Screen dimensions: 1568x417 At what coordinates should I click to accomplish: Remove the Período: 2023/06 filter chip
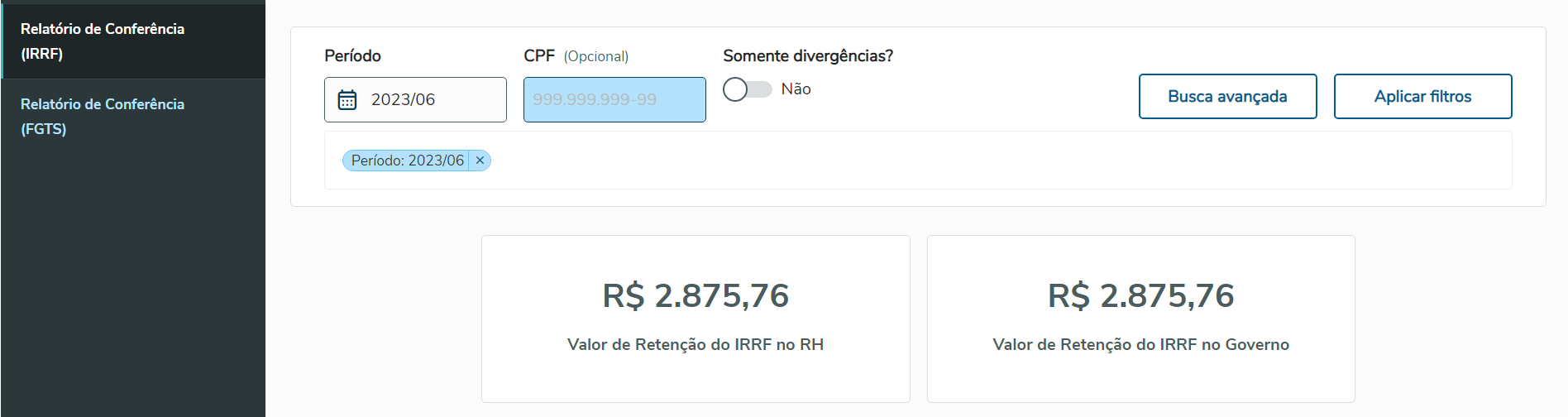480,161
